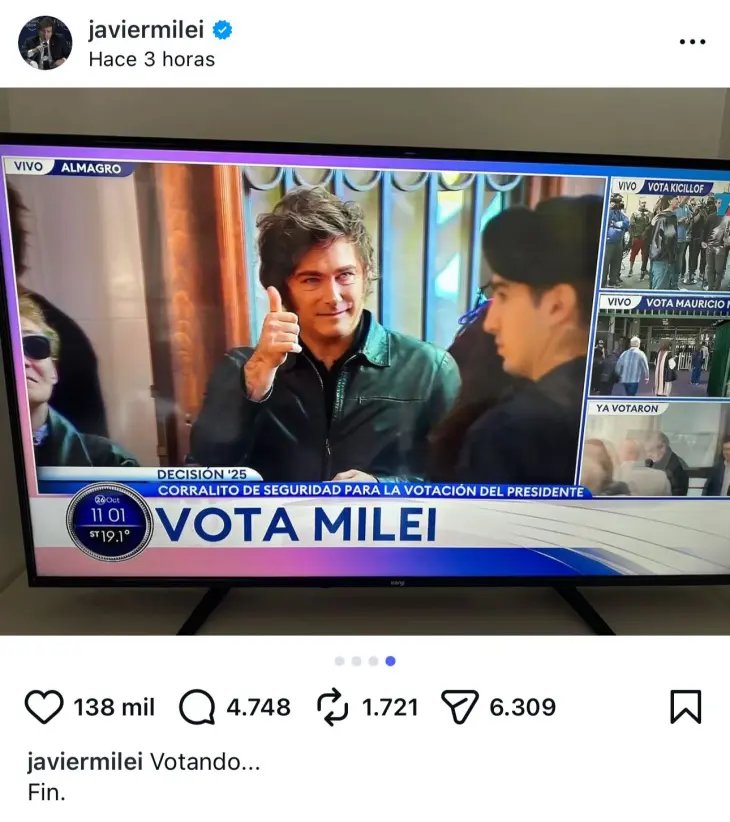Viewport: 730px width, 822px height.
Task: Share the post via send icon
Action: (x=460, y=708)
